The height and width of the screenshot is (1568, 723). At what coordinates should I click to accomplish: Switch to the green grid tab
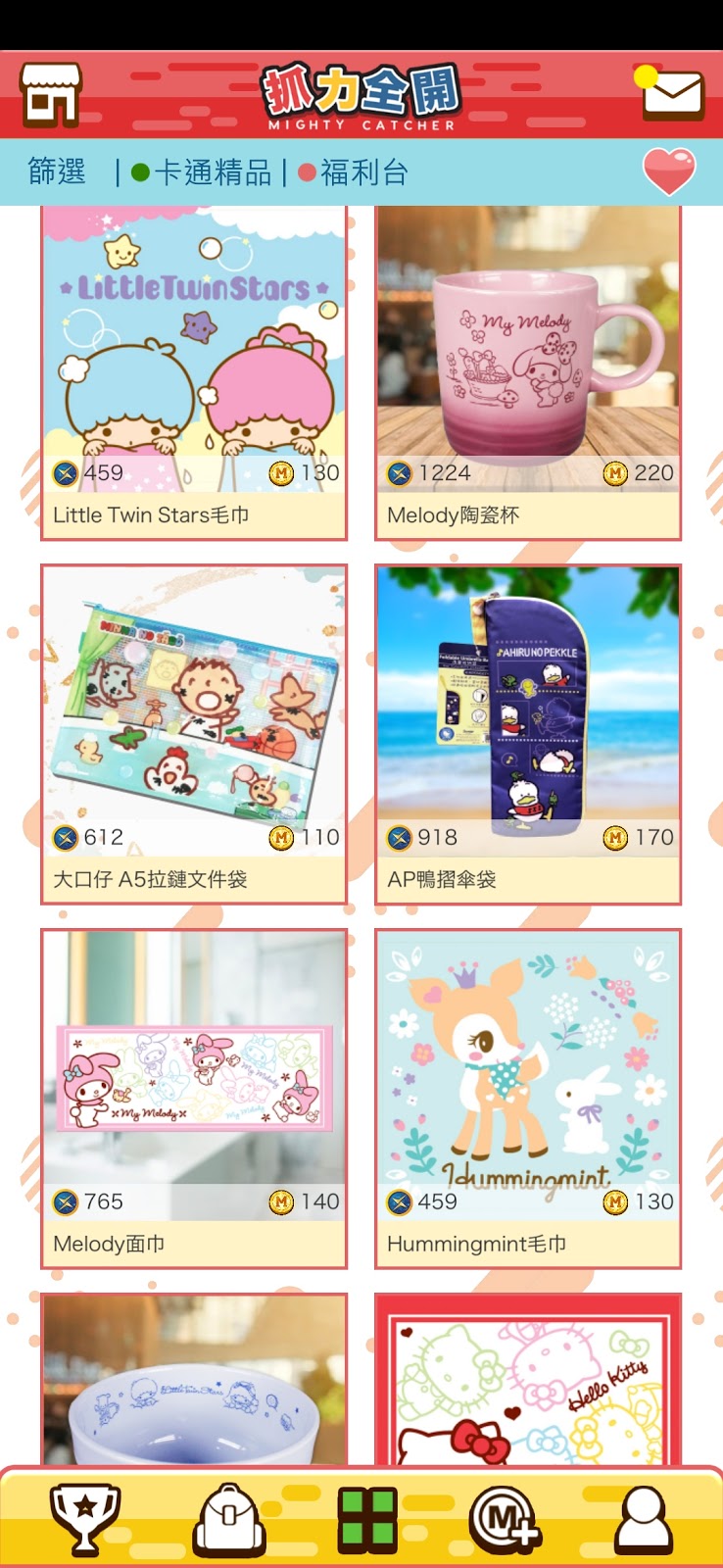point(367,1520)
